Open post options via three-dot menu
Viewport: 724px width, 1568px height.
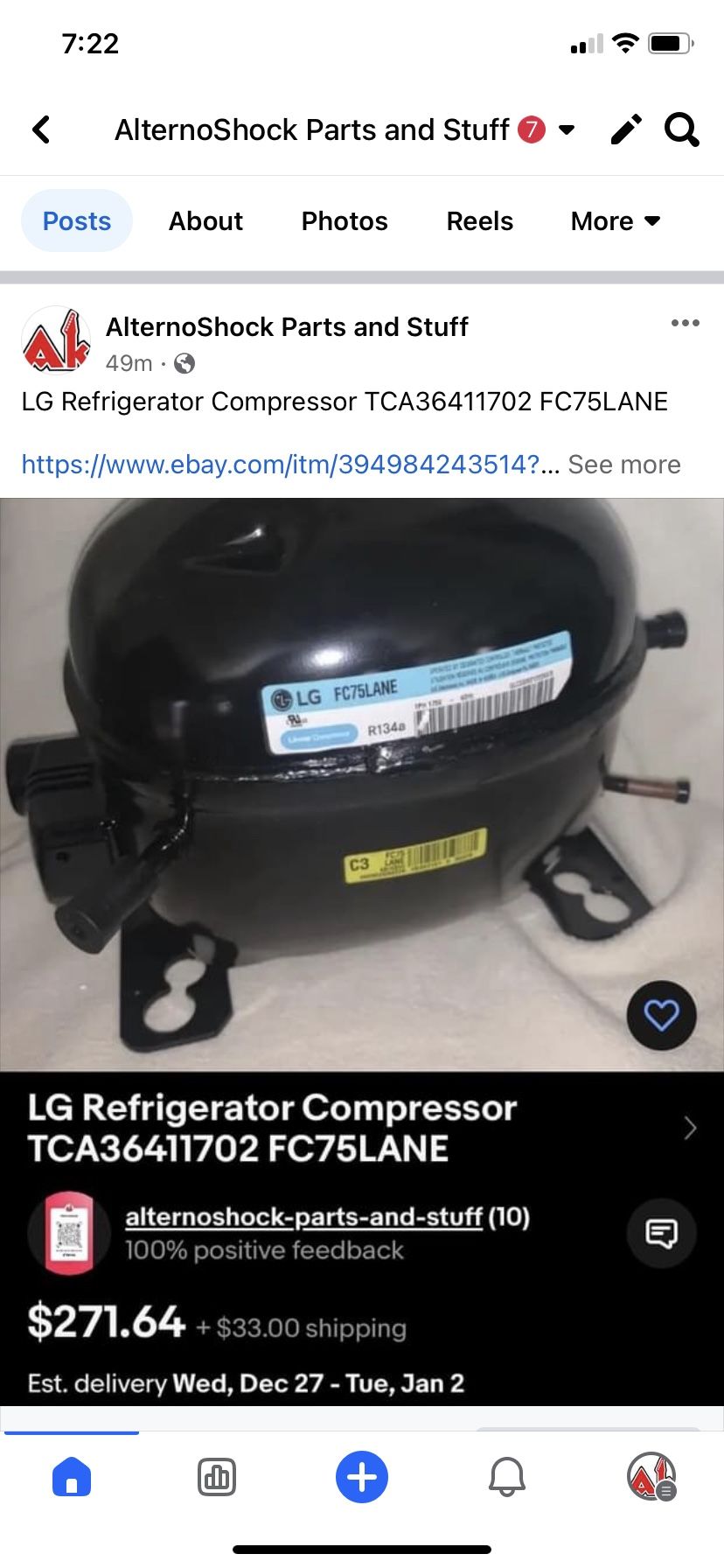(x=684, y=324)
